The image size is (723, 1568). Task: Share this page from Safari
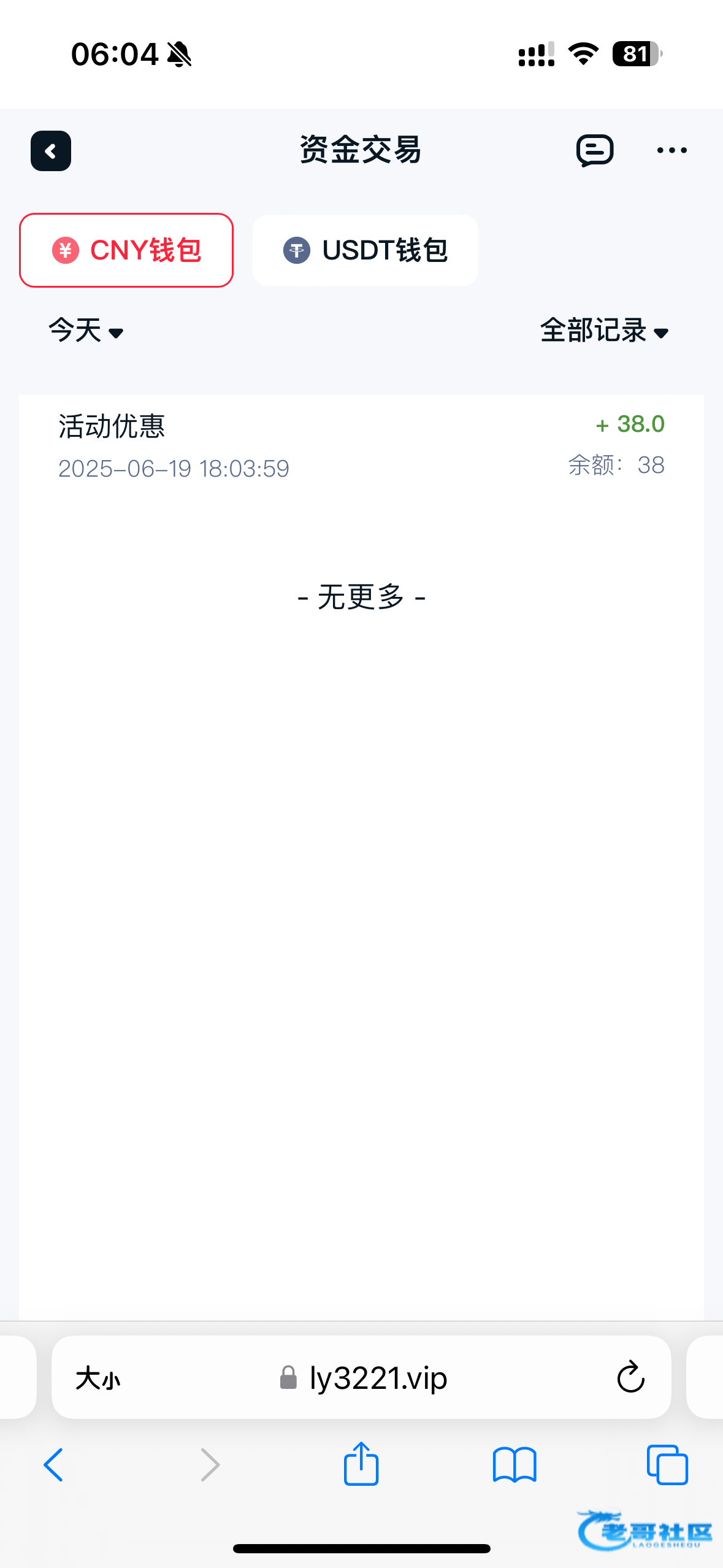(x=361, y=1464)
